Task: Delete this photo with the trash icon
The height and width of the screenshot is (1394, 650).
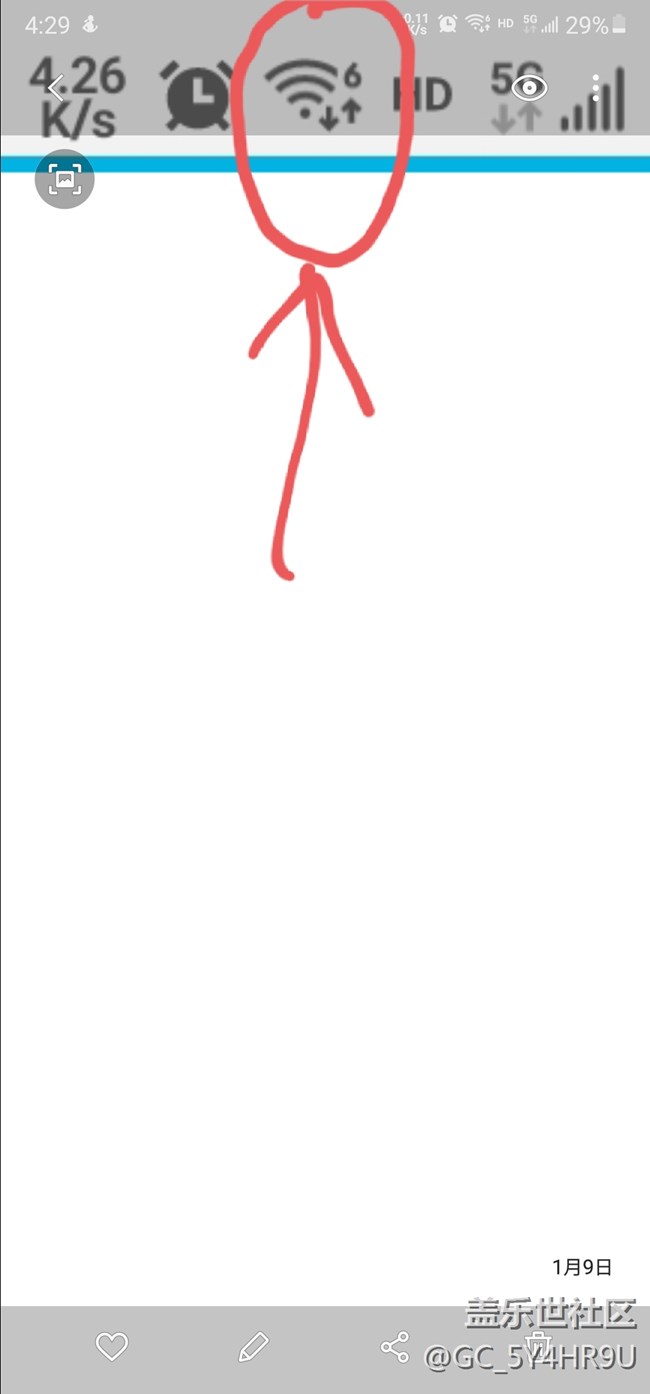Action: coord(538,1345)
